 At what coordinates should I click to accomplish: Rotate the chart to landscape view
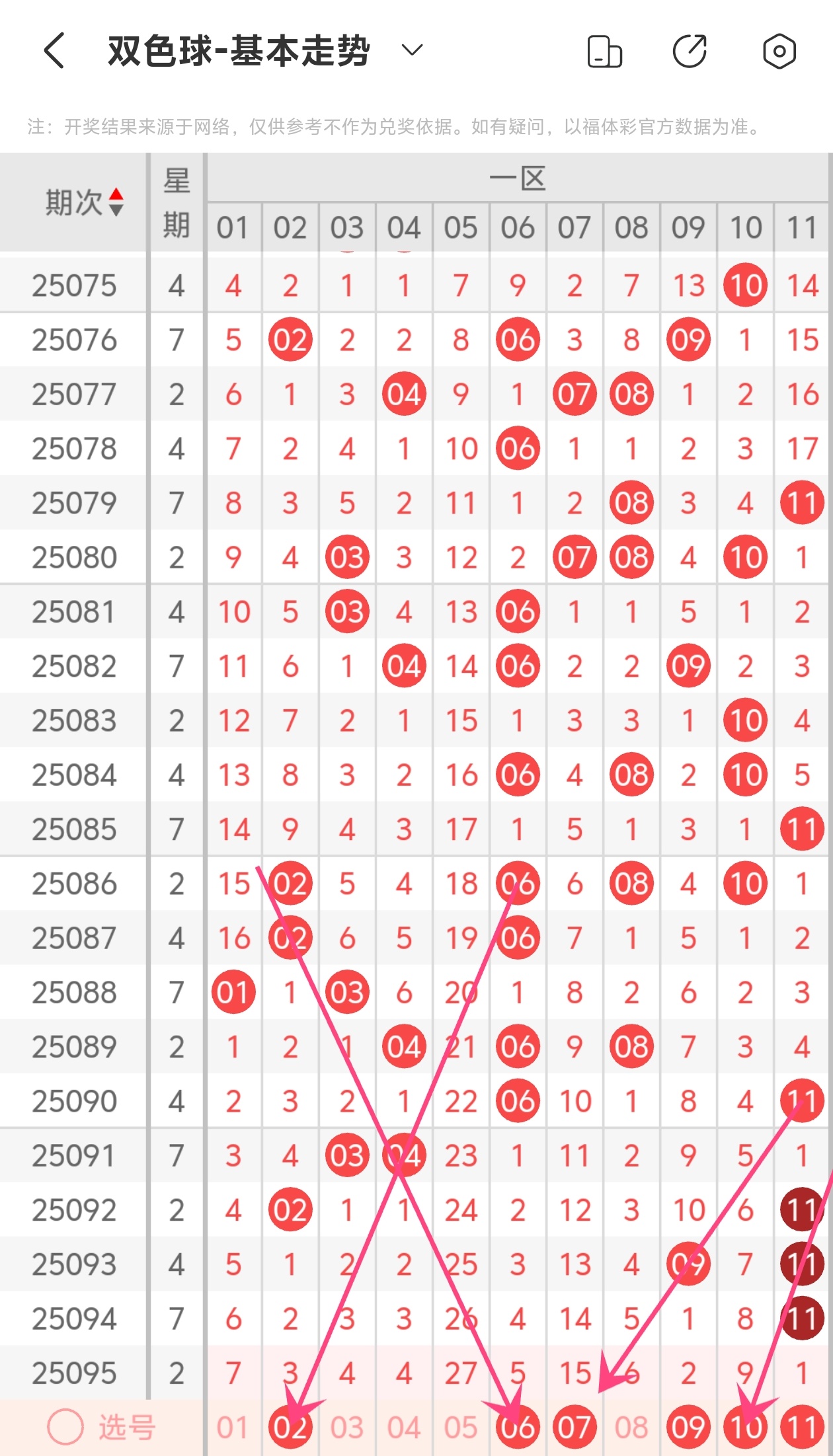[604, 52]
